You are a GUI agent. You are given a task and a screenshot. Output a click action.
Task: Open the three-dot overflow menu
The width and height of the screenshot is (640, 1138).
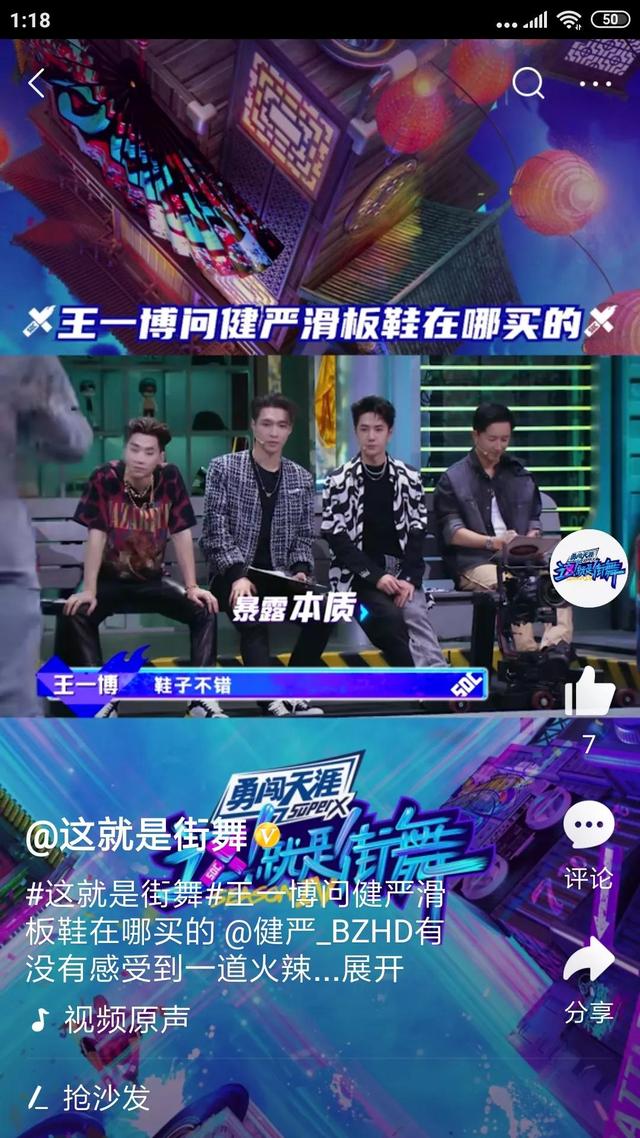(x=595, y=84)
